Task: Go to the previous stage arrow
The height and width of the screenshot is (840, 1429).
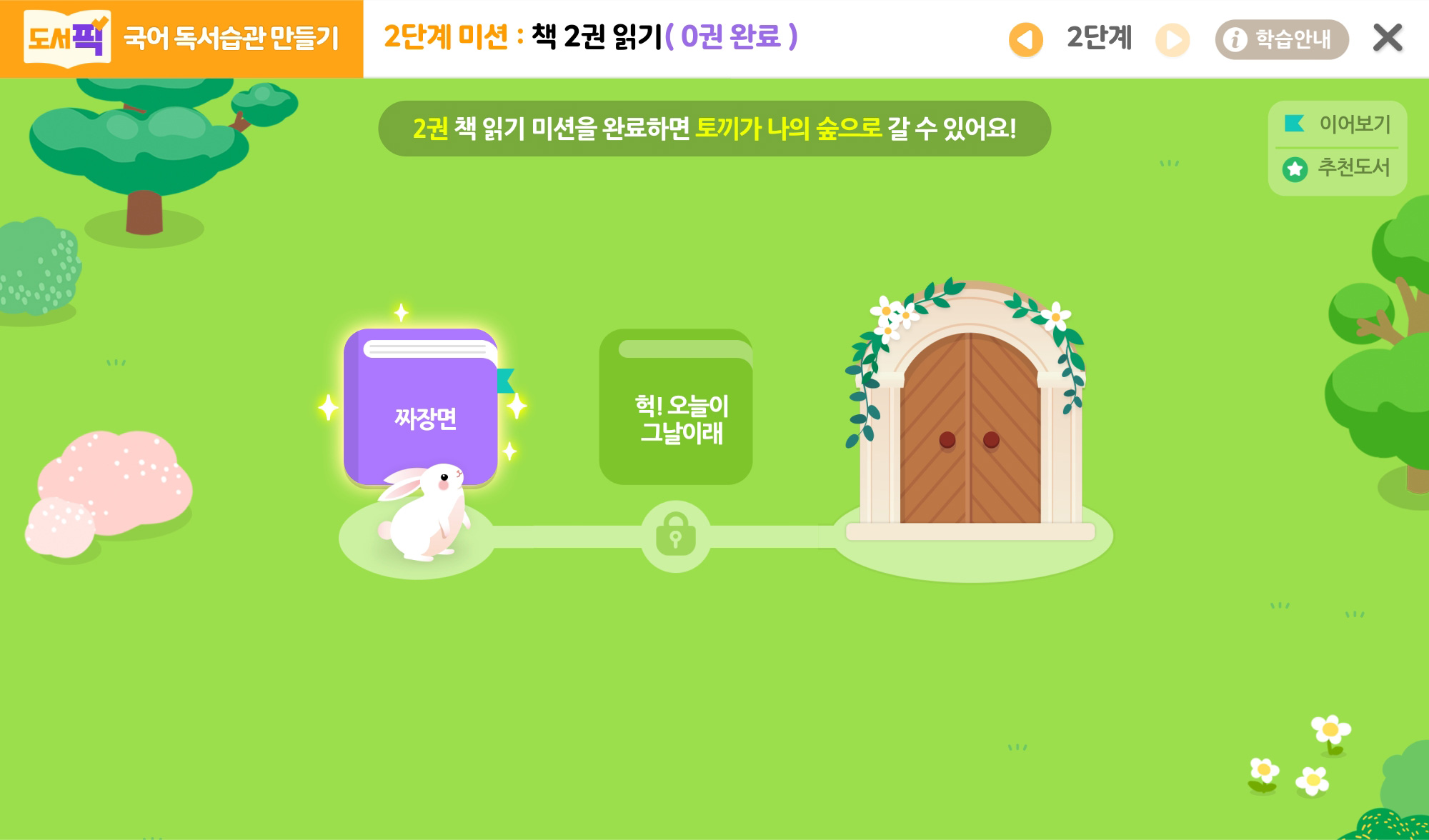Action: (1025, 39)
